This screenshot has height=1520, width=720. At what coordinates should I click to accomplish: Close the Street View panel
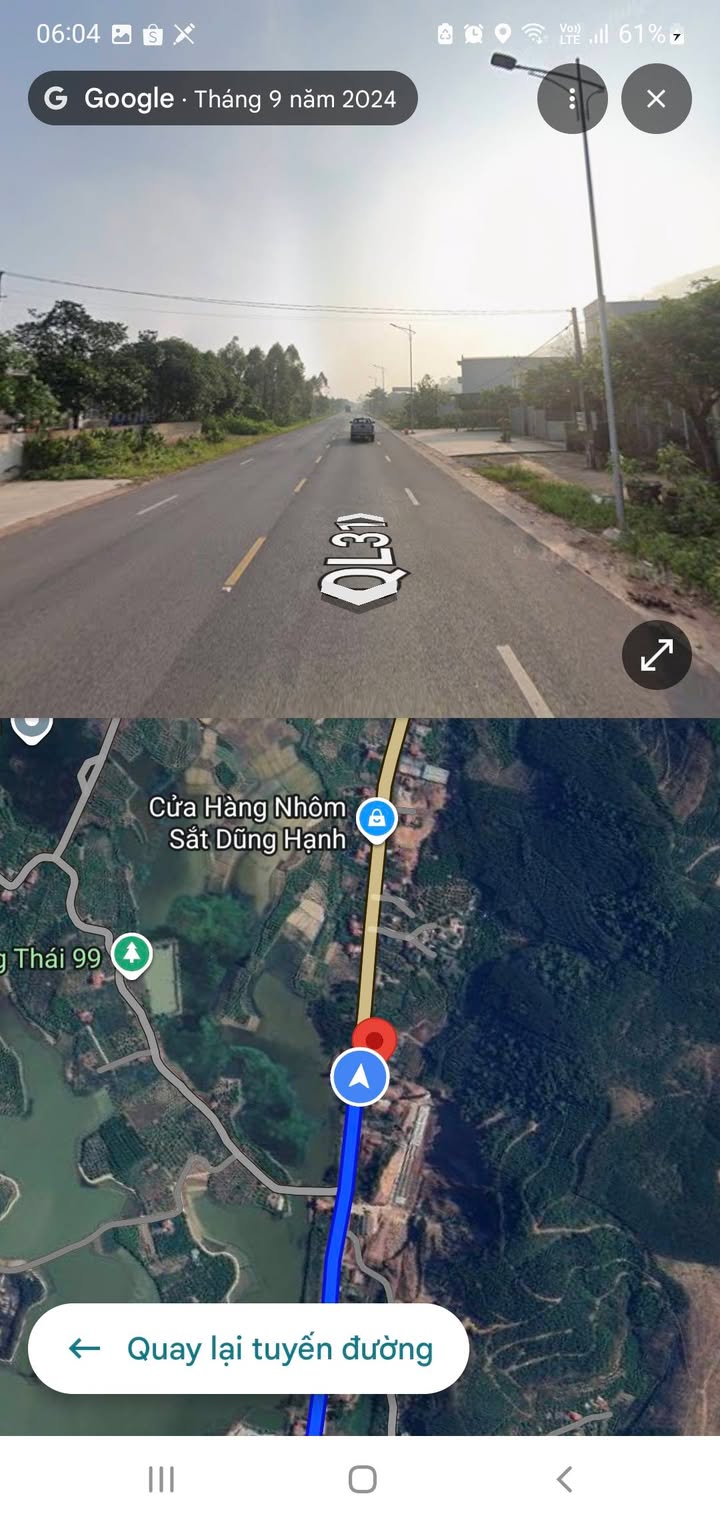656,98
